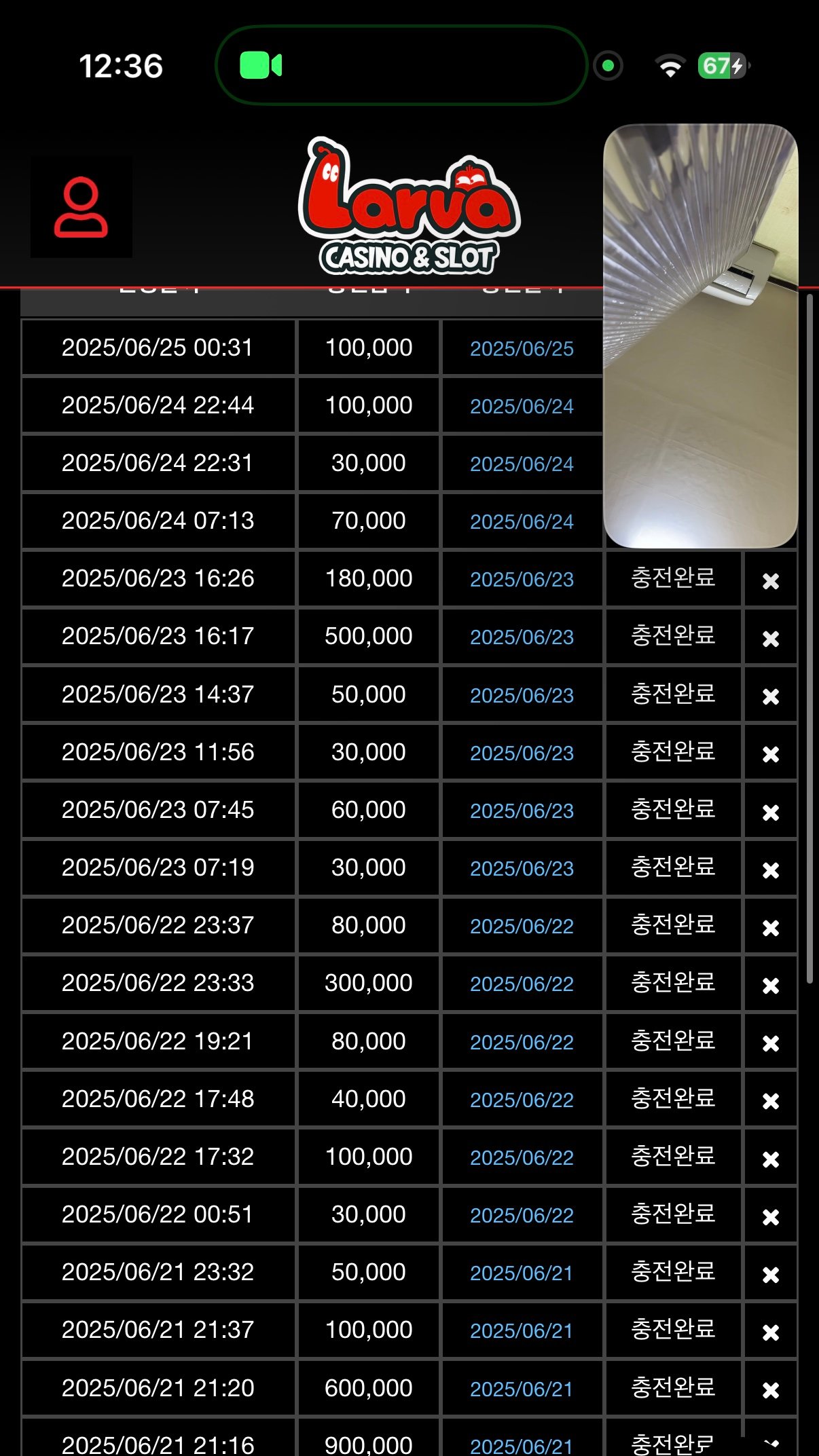
Task: Remove the 2025/06/21 21:20 600,000 entry
Action: 770,1390
